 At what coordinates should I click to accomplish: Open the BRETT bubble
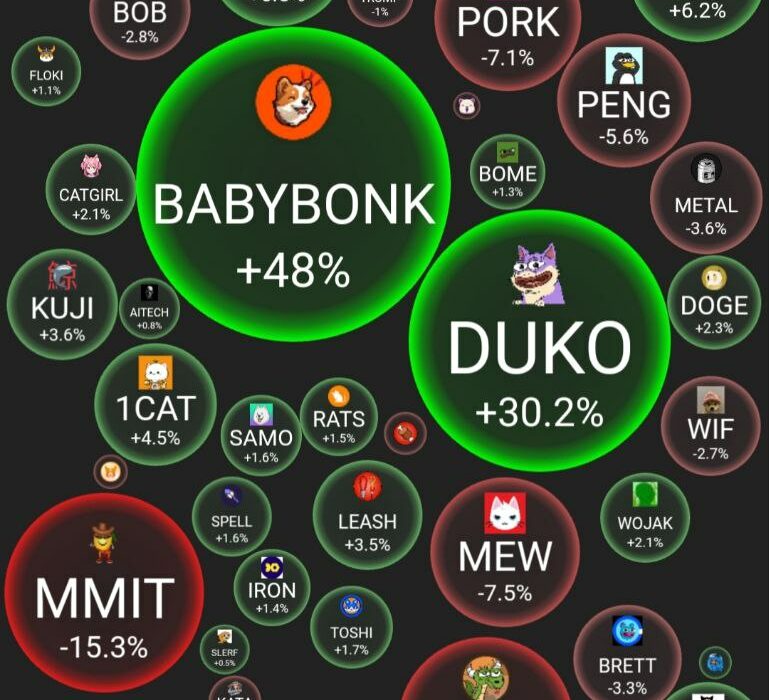(x=627, y=655)
